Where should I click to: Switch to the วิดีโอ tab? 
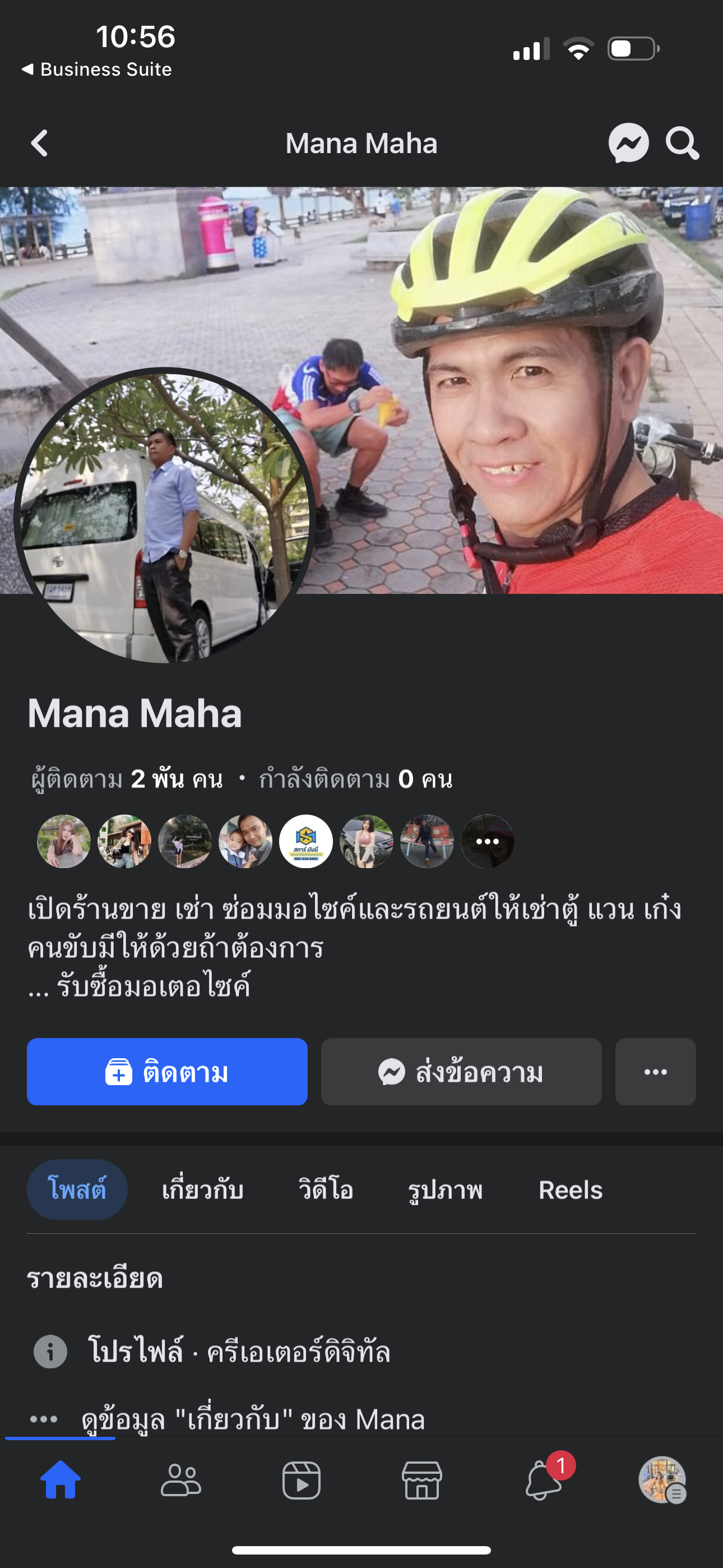pyautogui.click(x=326, y=1189)
